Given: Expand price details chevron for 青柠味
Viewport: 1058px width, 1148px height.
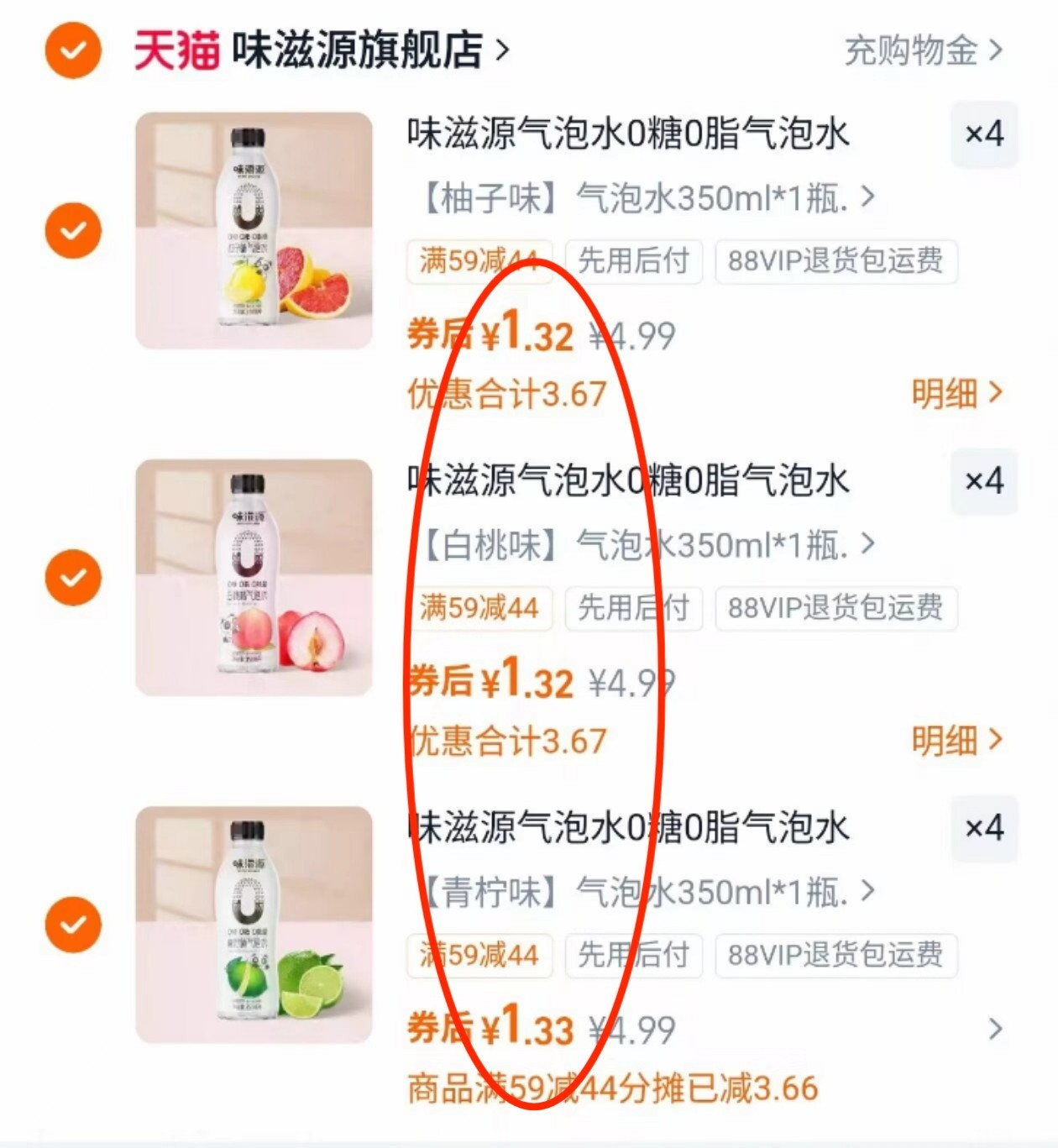Looking at the screenshot, I should [995, 1029].
